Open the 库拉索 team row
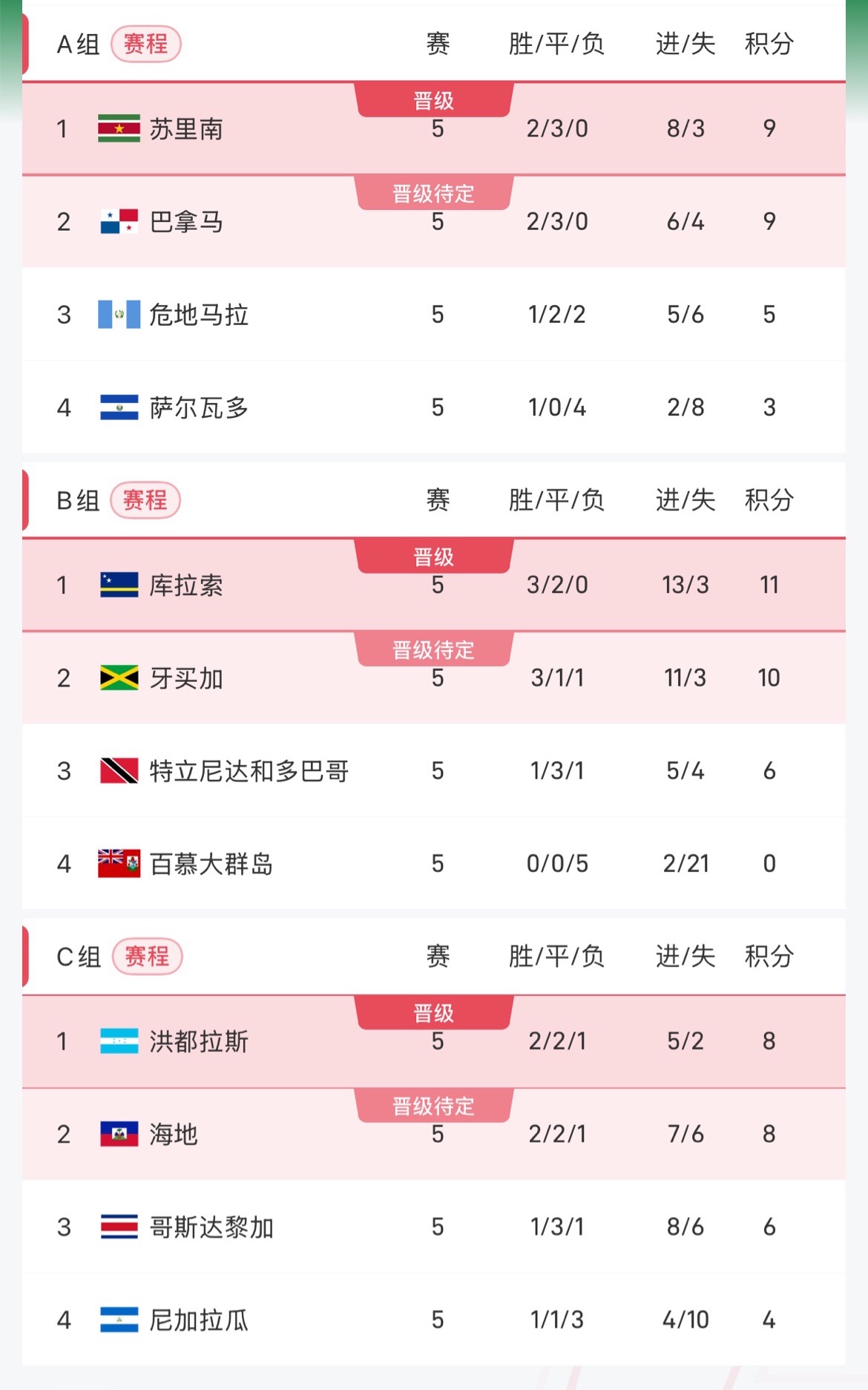This screenshot has width=868, height=1390. (x=186, y=586)
